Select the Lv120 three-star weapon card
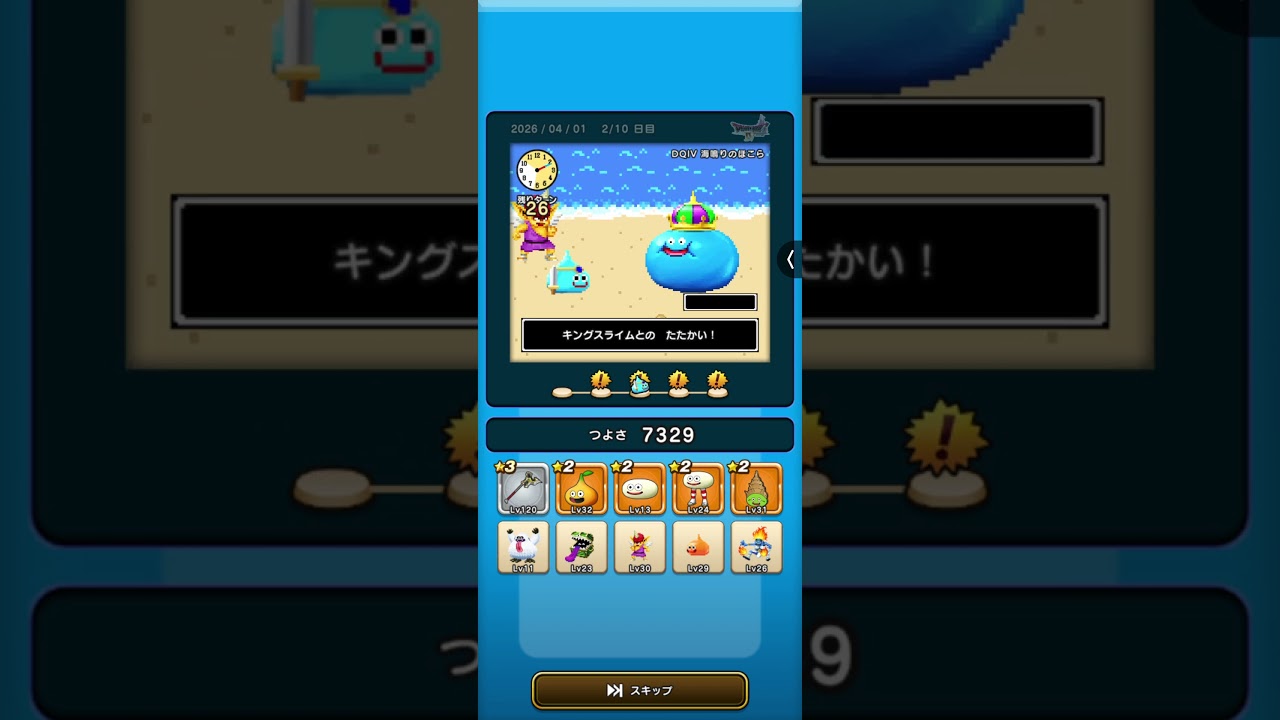 [523, 489]
